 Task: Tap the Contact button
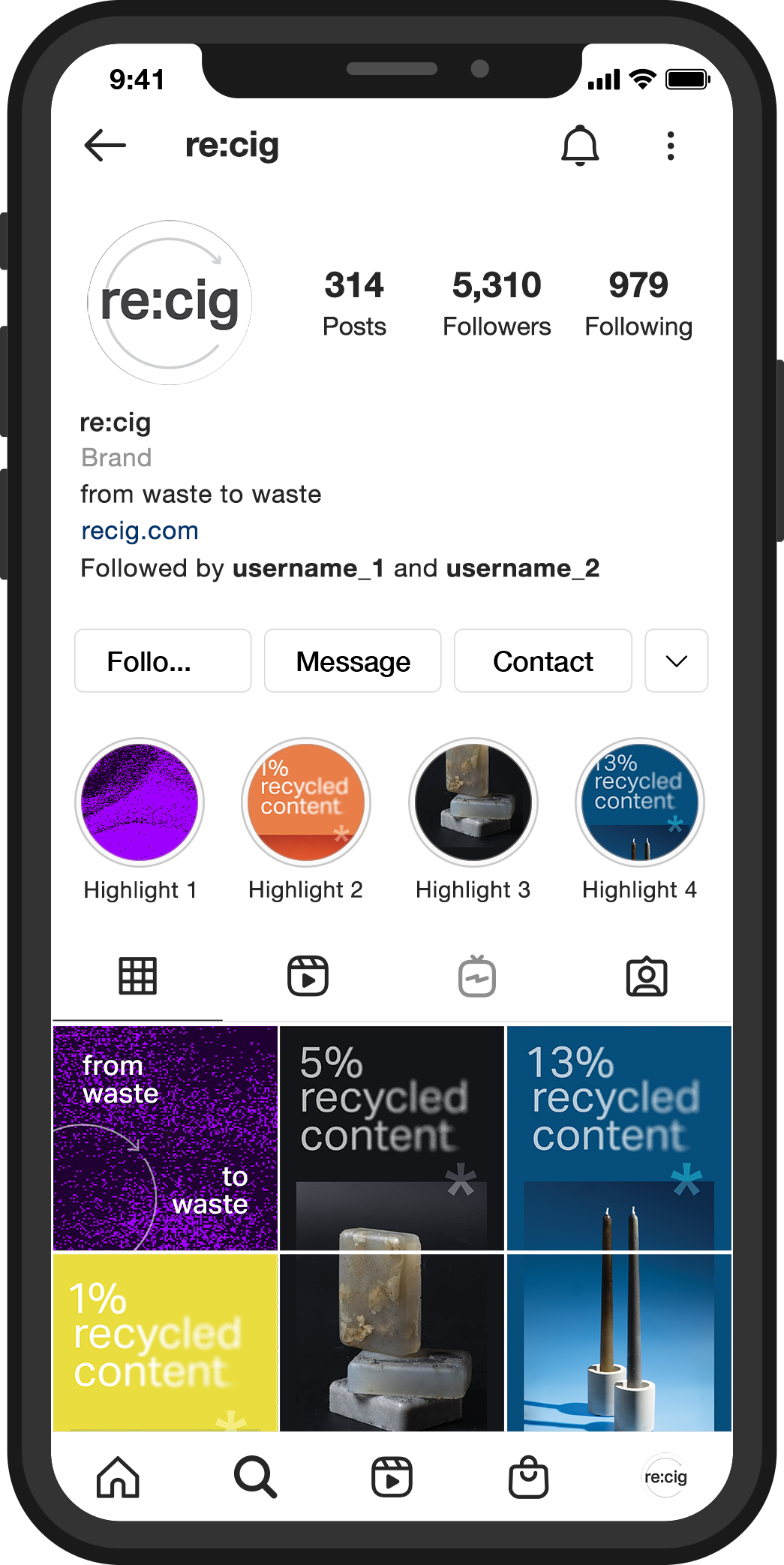tap(542, 661)
